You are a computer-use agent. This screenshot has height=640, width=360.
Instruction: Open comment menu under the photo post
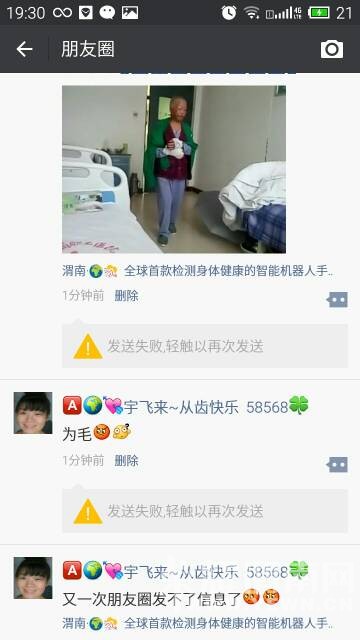pyautogui.click(x=337, y=300)
